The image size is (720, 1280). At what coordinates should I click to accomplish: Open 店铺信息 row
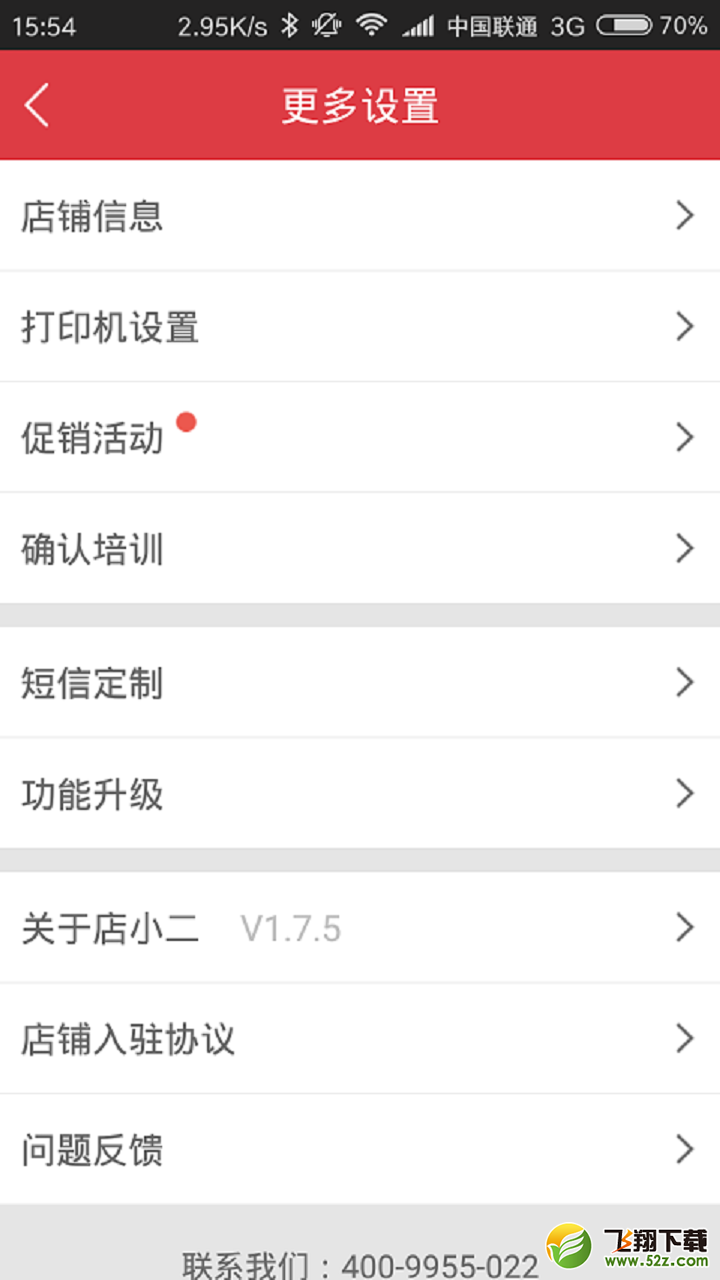[x=360, y=215]
